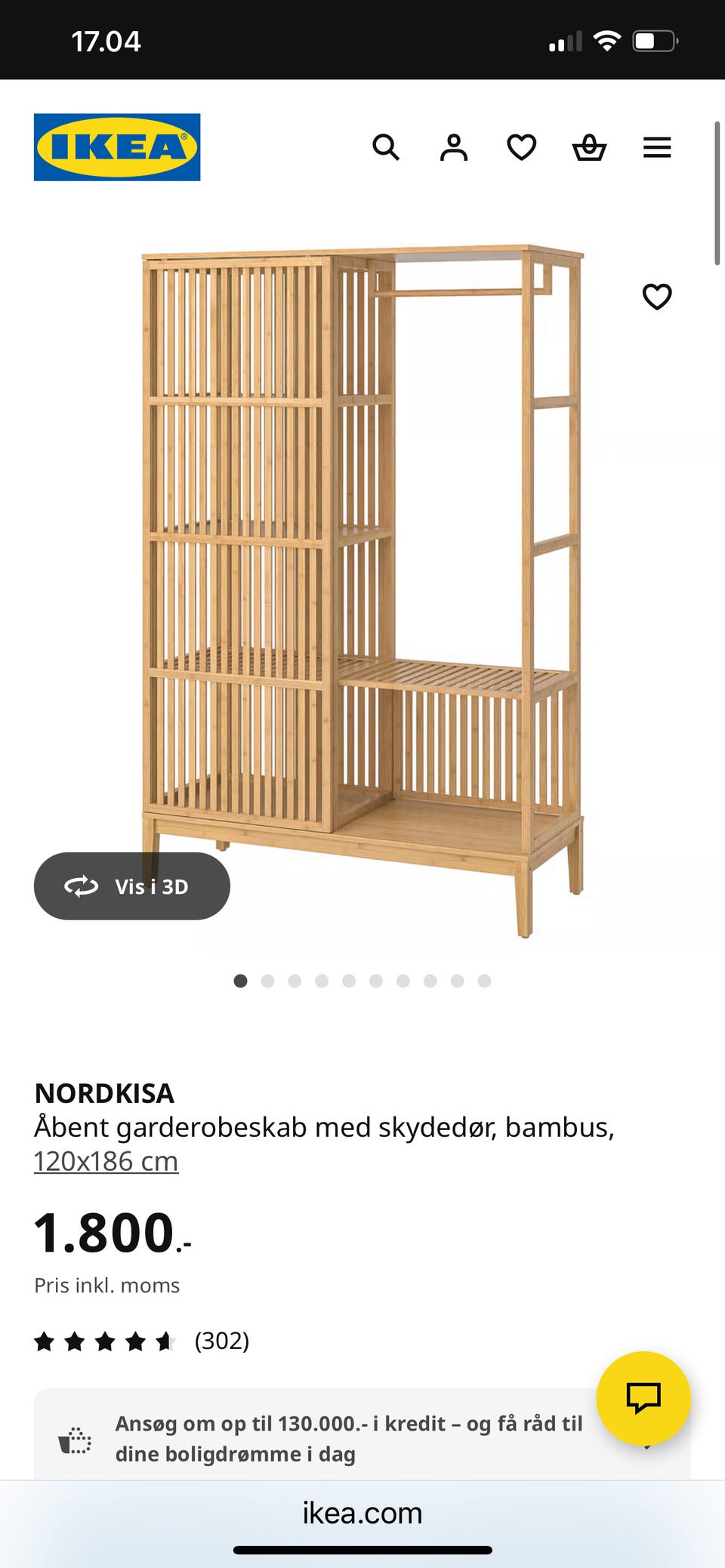Open the 120x186 cm dimensions link
This screenshot has height=1568, width=725.
pyautogui.click(x=106, y=1161)
